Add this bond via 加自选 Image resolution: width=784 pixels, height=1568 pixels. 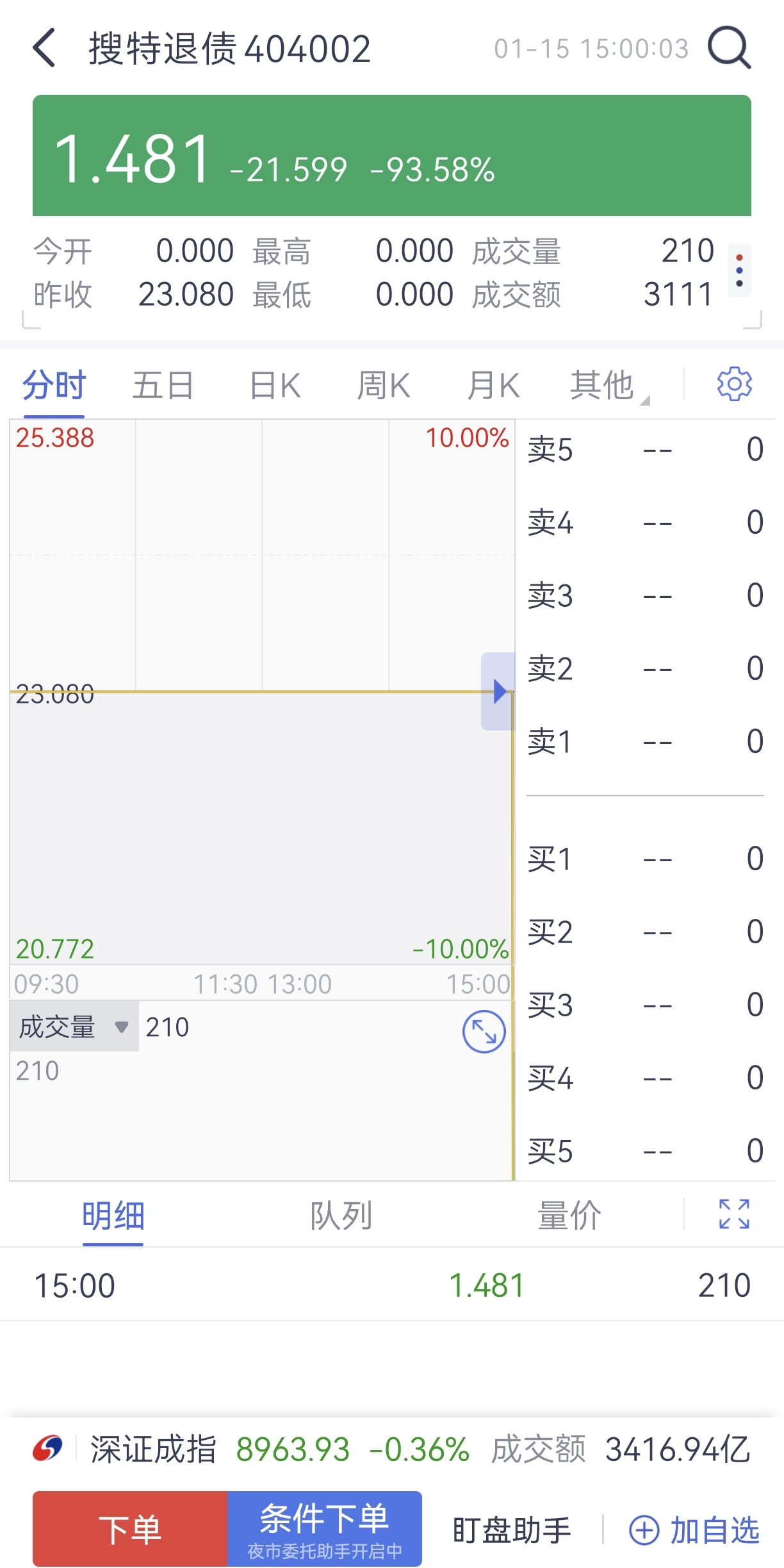(694, 1530)
